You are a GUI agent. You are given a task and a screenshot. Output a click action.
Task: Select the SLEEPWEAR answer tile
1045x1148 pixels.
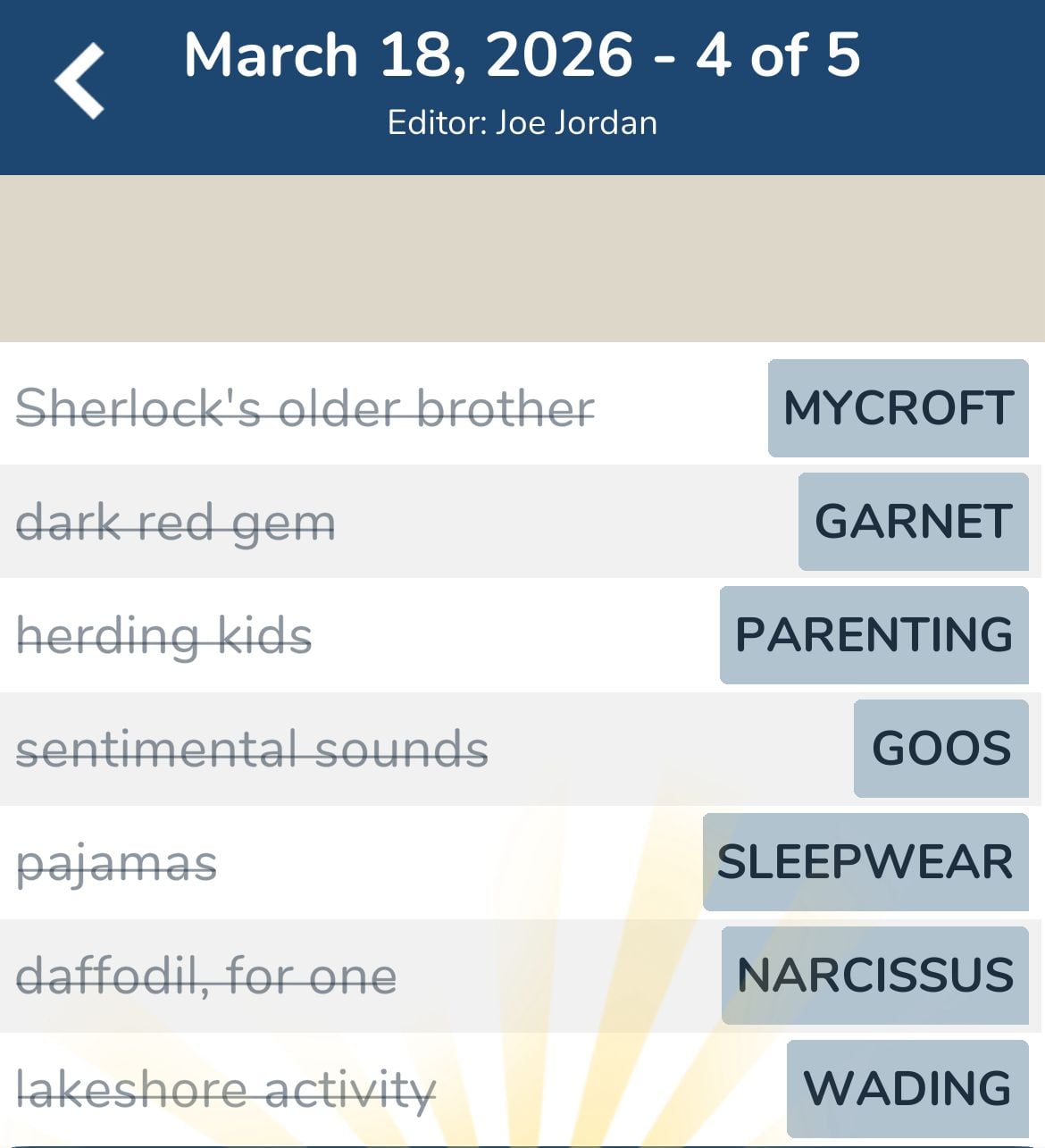[x=865, y=861]
